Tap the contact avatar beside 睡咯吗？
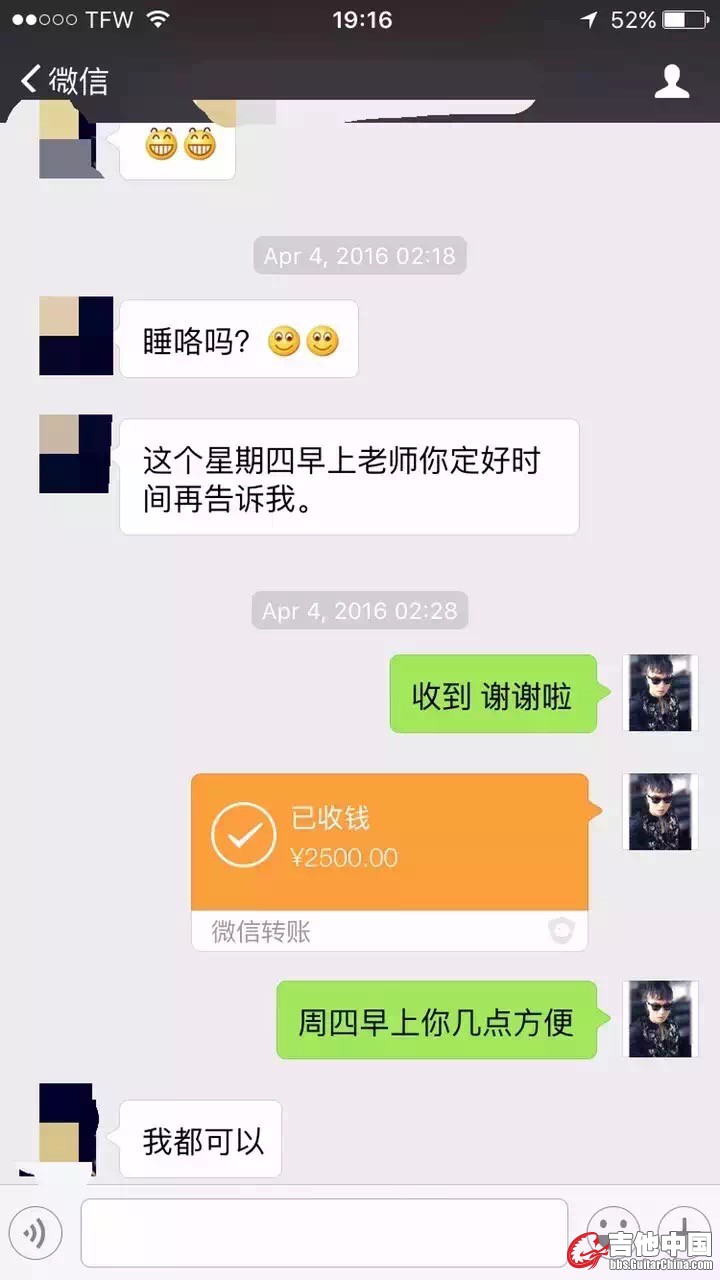This screenshot has width=720, height=1280. pos(75,336)
